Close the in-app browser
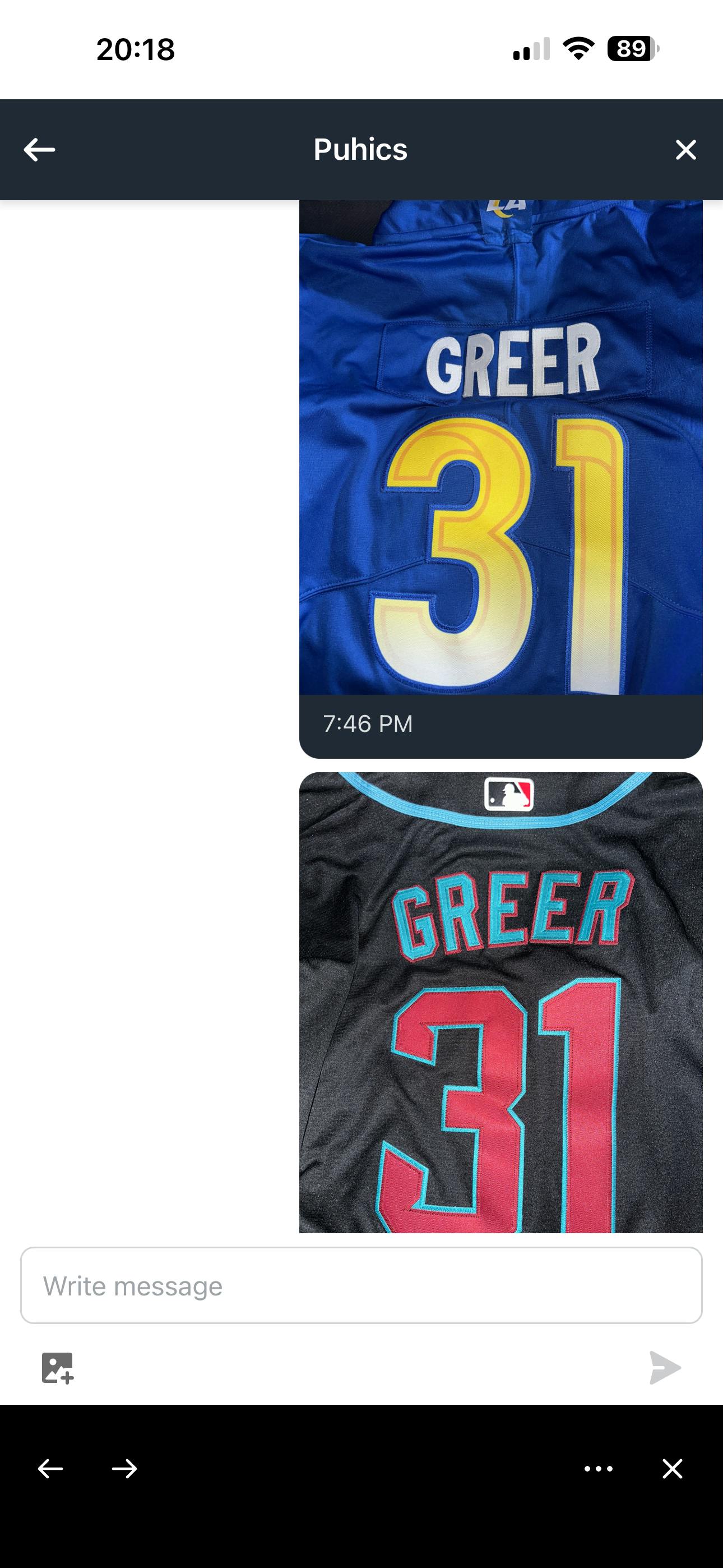 click(x=673, y=1469)
